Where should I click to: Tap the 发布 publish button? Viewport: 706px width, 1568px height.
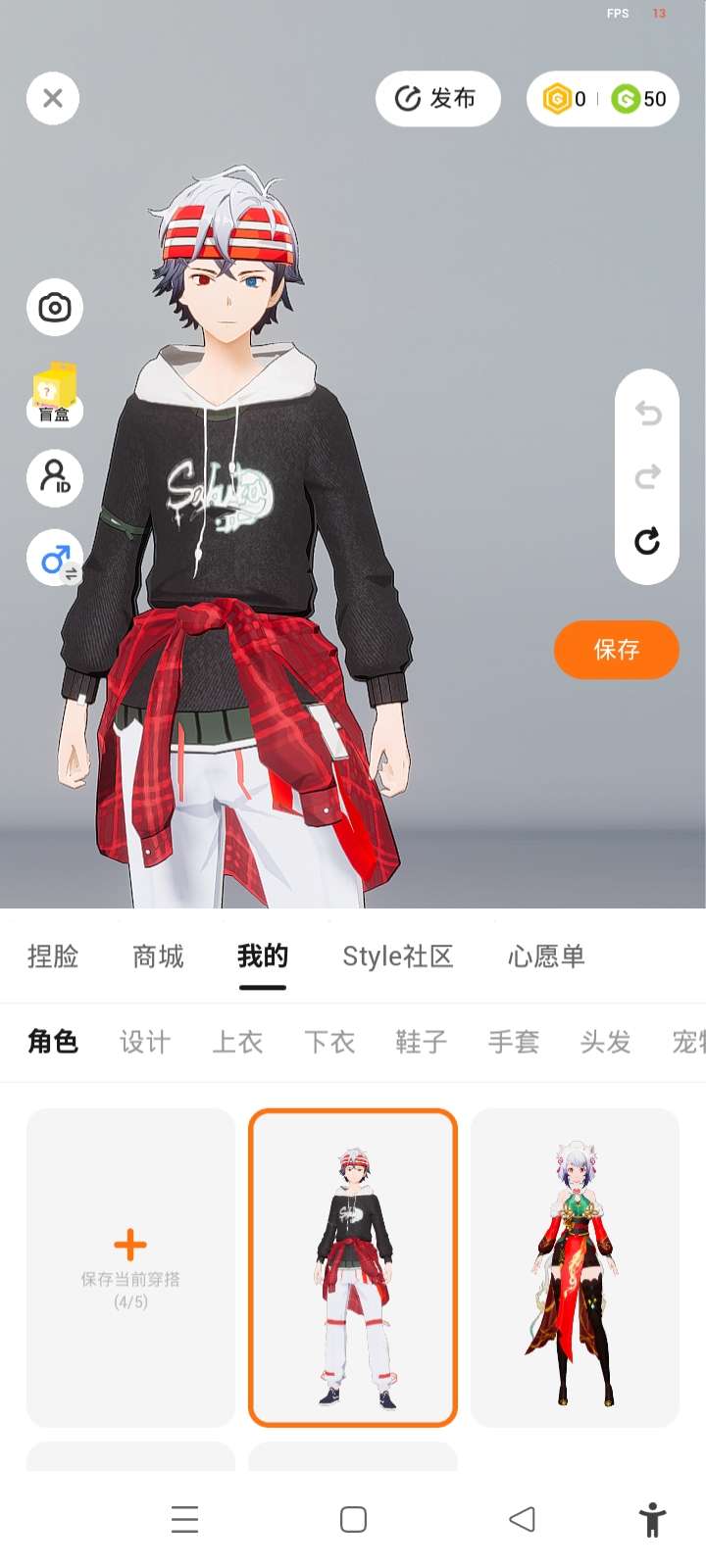click(x=437, y=98)
